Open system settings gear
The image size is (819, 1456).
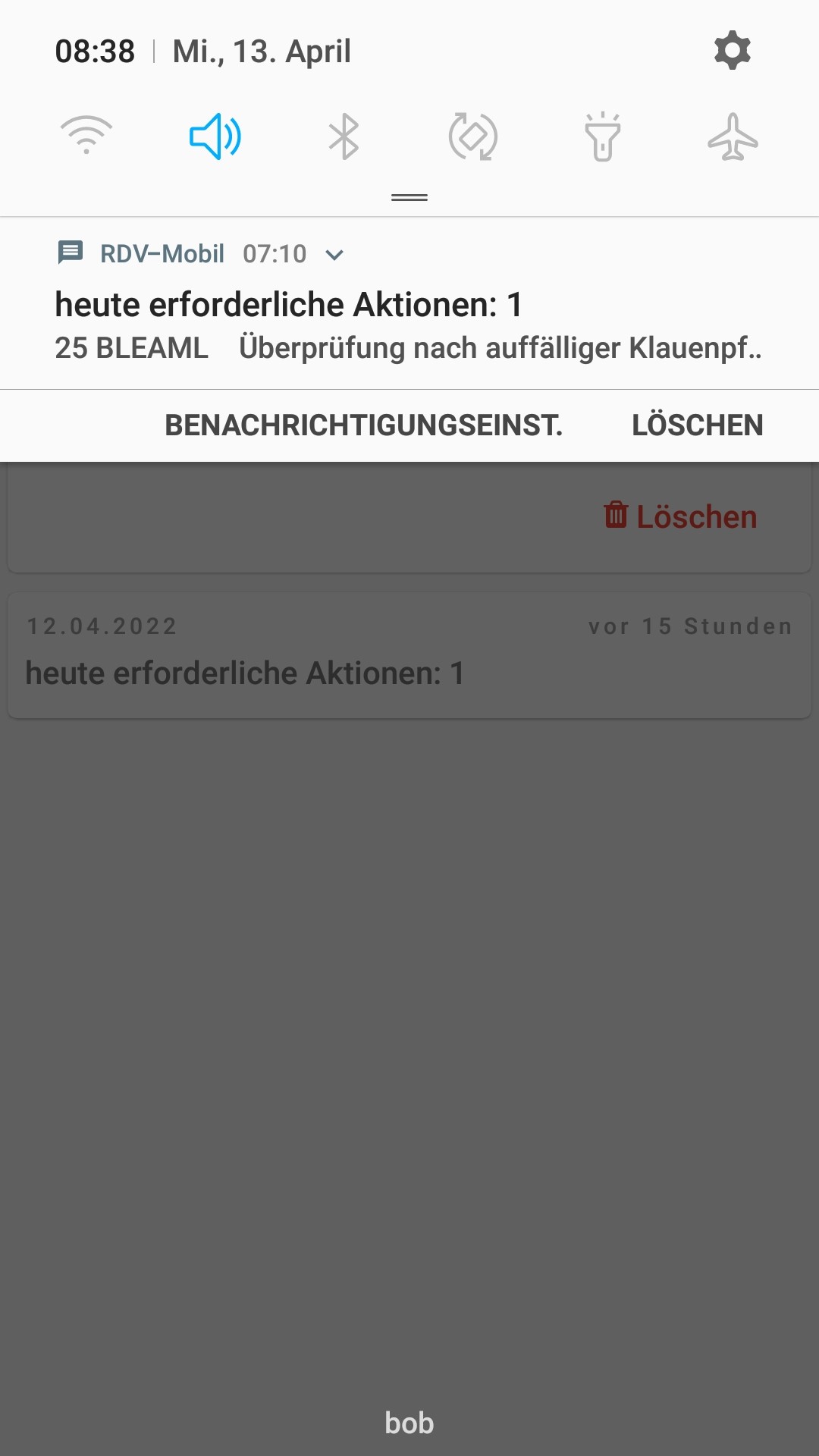(732, 51)
